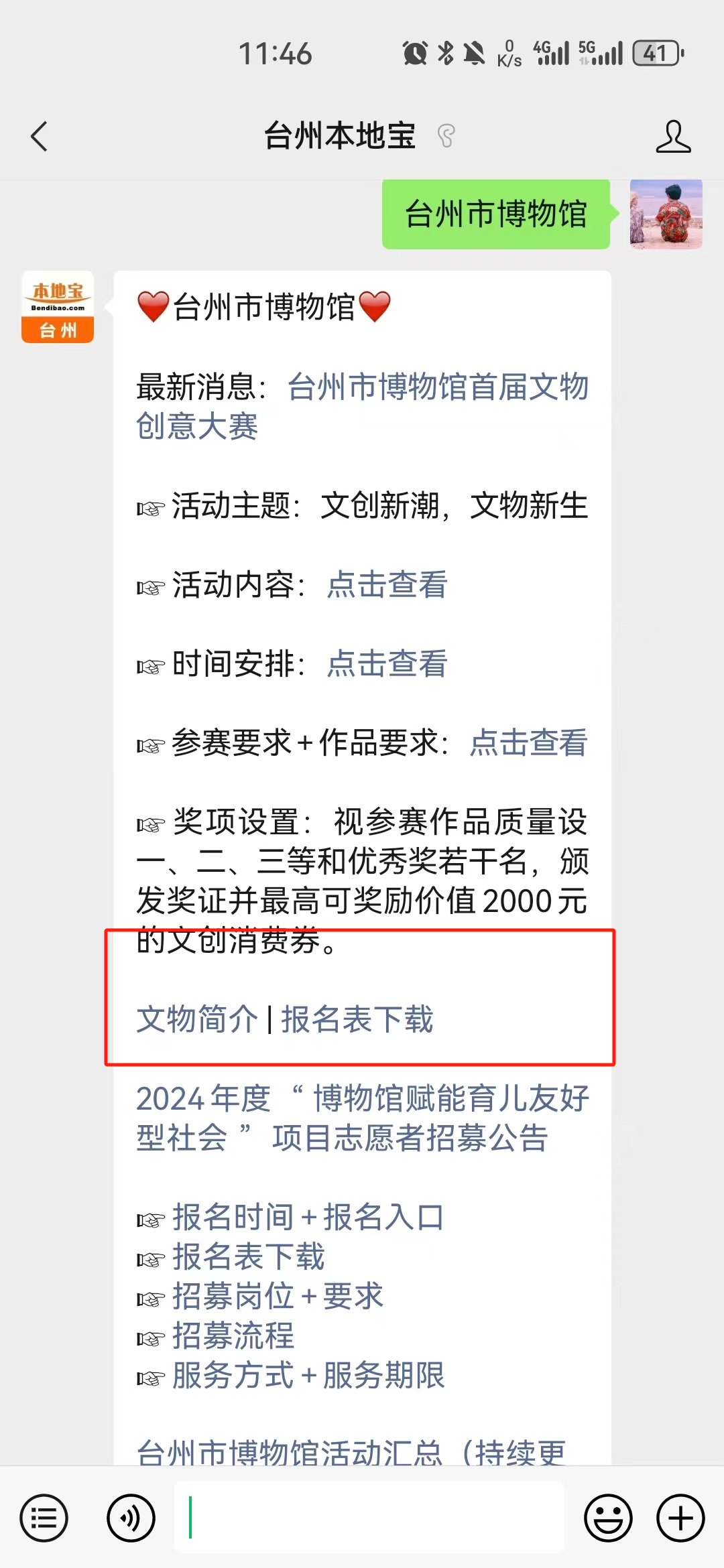
Task: Open the 招募岗位+要求 link
Action: [278, 1297]
